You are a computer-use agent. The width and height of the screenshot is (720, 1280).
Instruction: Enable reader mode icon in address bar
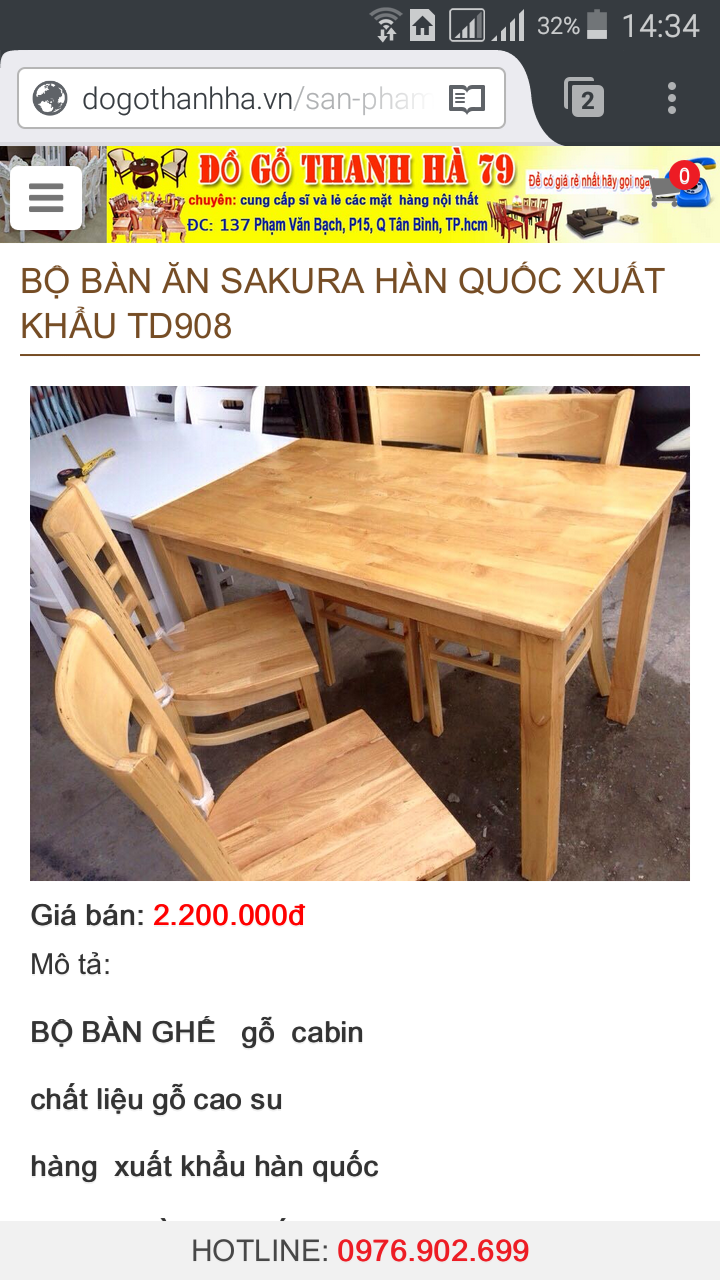467,99
